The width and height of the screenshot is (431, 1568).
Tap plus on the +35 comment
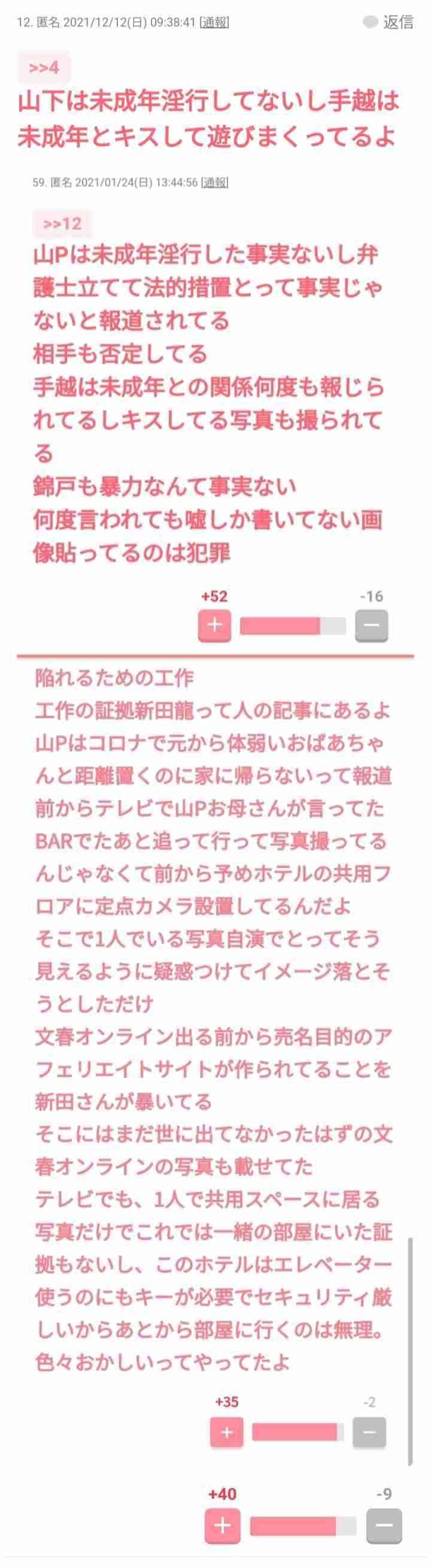[226, 1431]
